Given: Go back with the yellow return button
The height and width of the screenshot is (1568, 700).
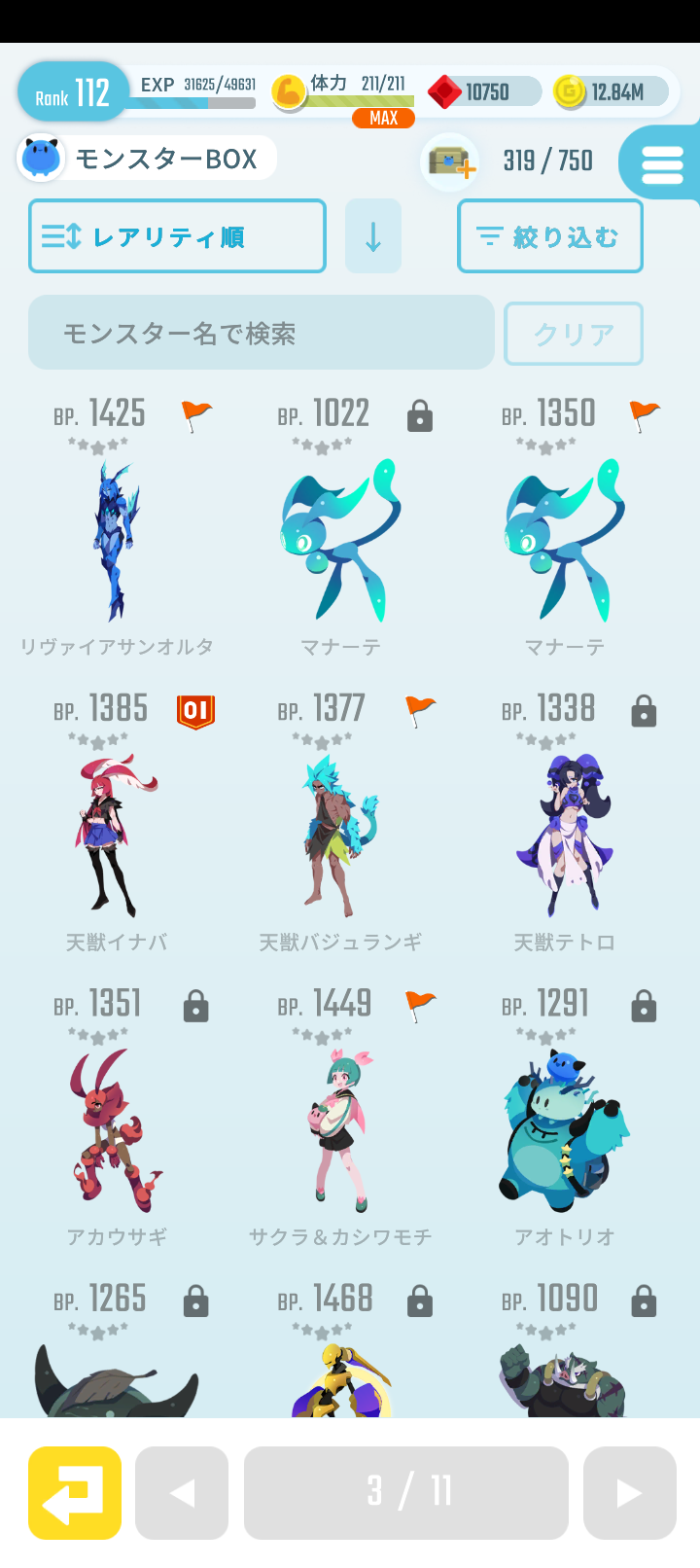Looking at the screenshot, I should coord(75,1492).
